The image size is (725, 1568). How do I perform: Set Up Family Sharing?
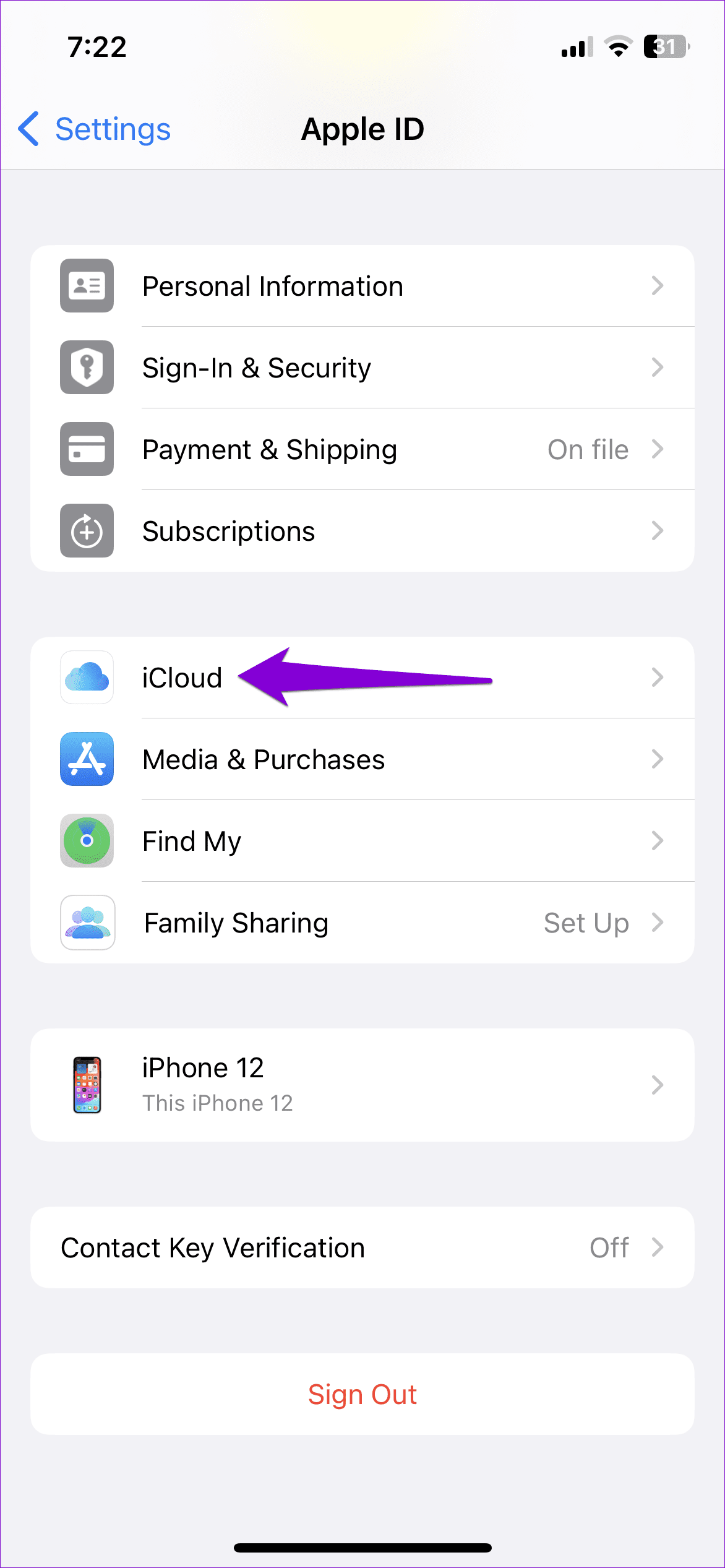pos(585,923)
